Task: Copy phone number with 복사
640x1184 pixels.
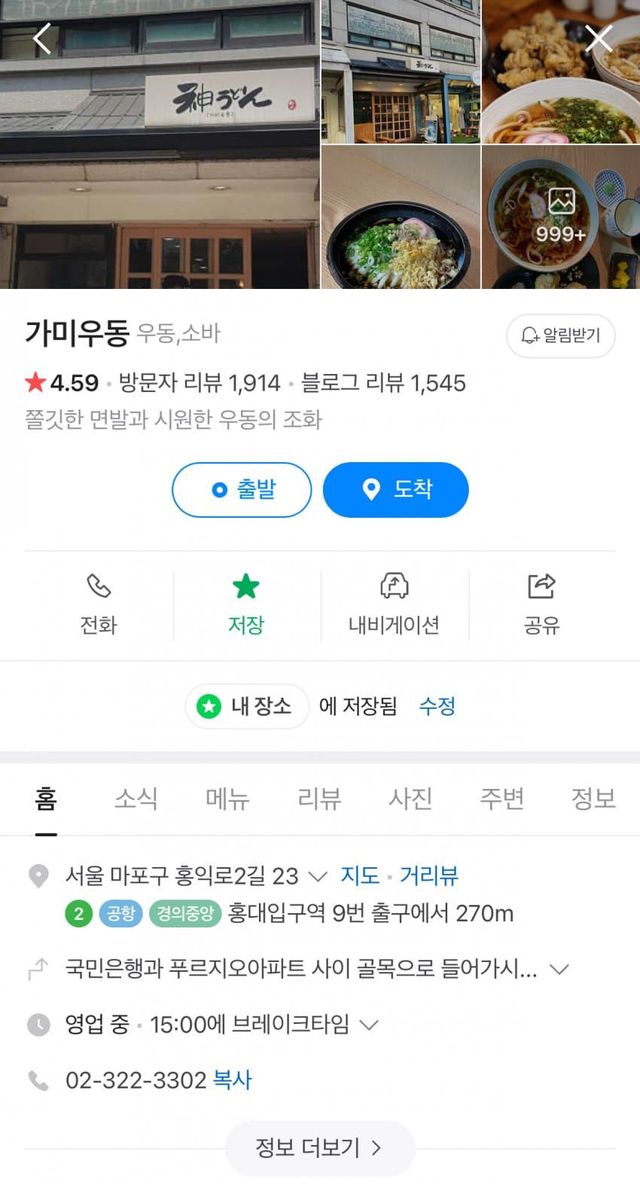Action: (232, 1080)
